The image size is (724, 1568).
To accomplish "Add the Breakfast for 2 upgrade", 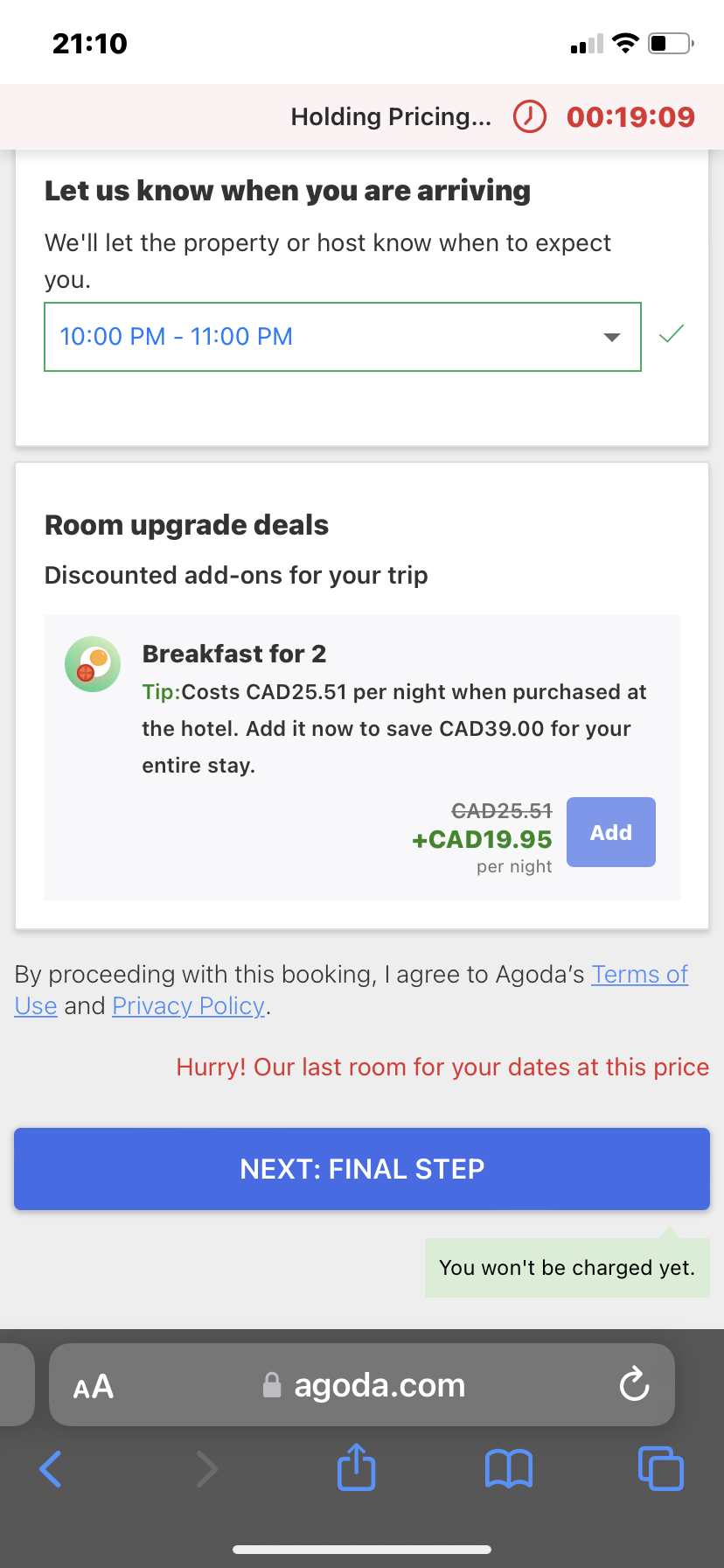I will click(x=610, y=831).
